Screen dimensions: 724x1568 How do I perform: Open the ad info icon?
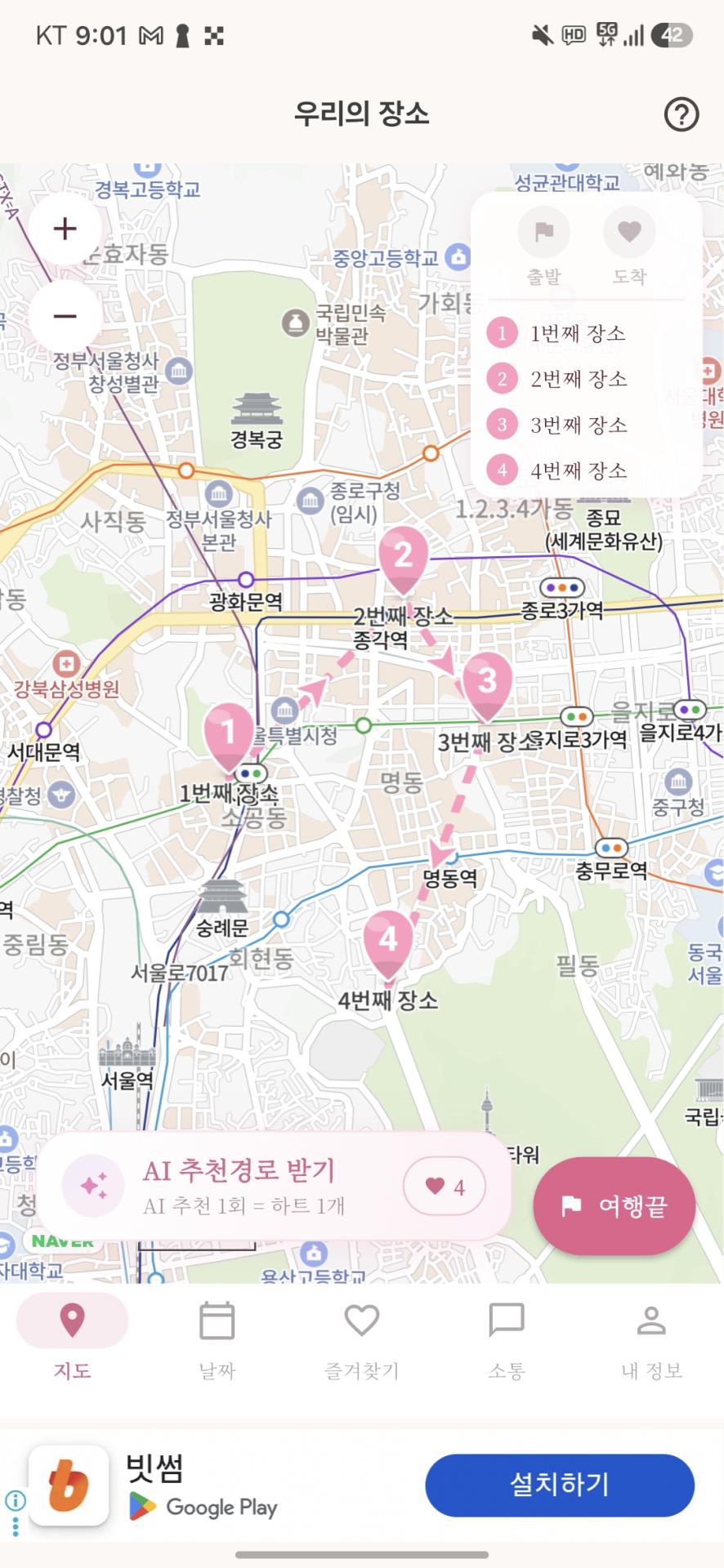click(15, 1500)
